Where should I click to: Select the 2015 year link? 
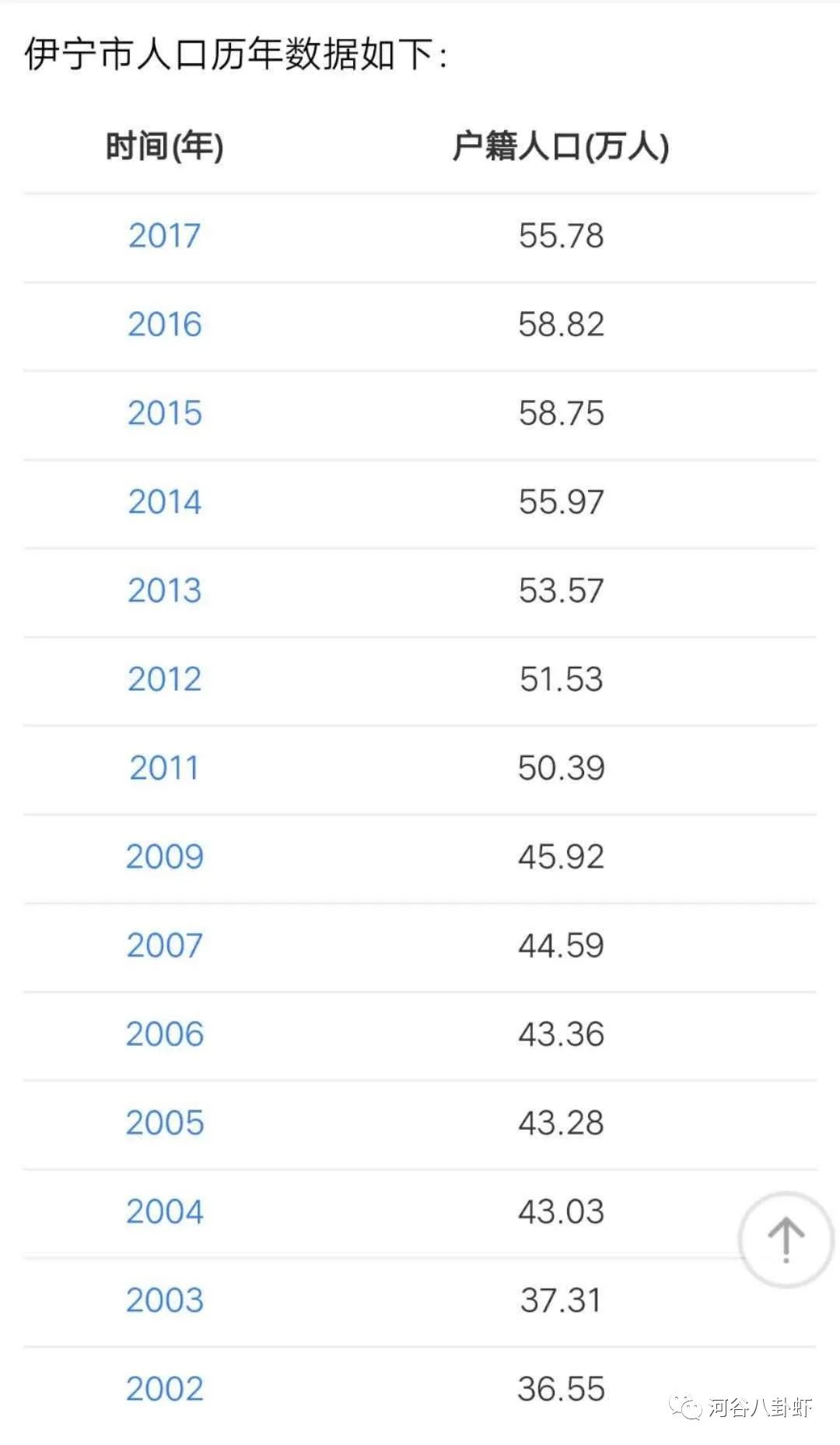pos(164,413)
